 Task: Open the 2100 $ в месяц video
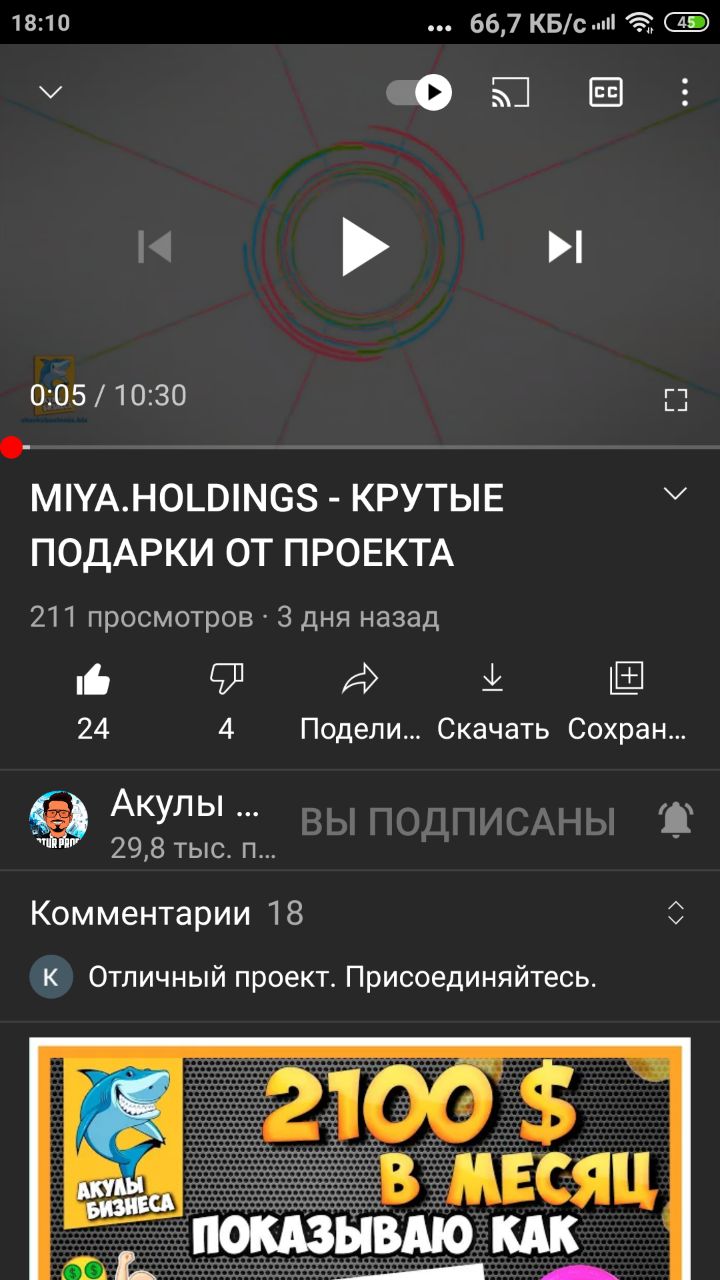coord(360,1160)
